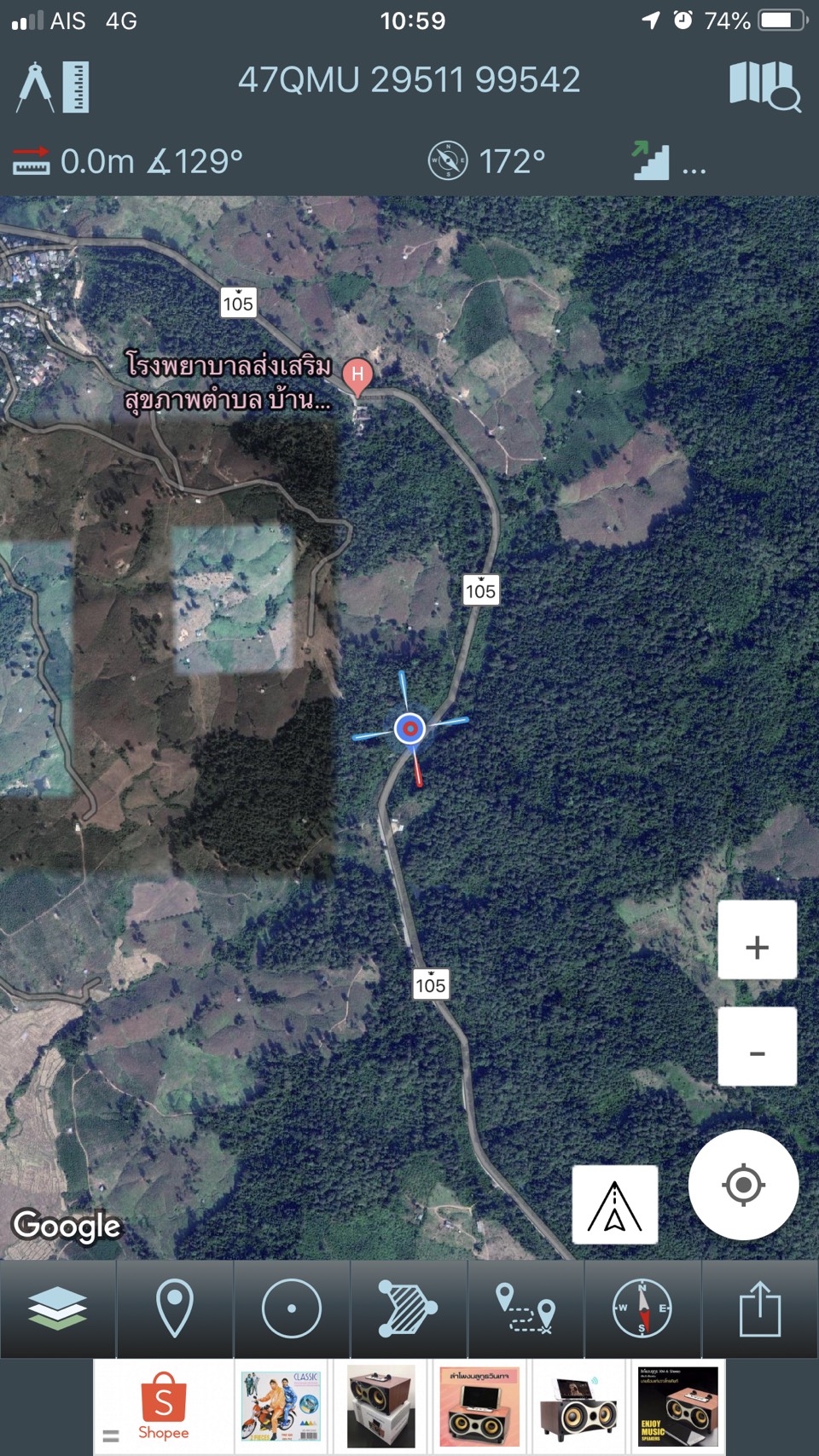The width and height of the screenshot is (819, 1456).
Task: Open the route planning tool
Action: click(526, 1308)
